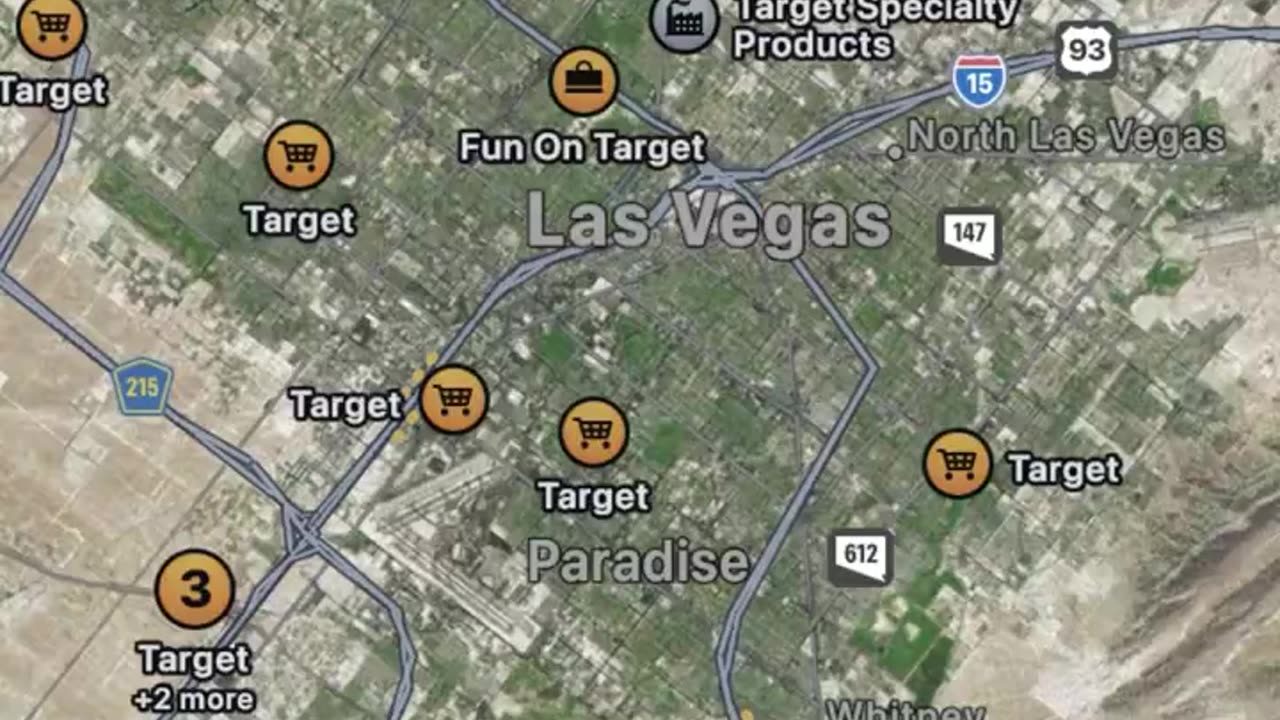
Task: Open the Target pin just above Paradise
Action: click(593, 432)
